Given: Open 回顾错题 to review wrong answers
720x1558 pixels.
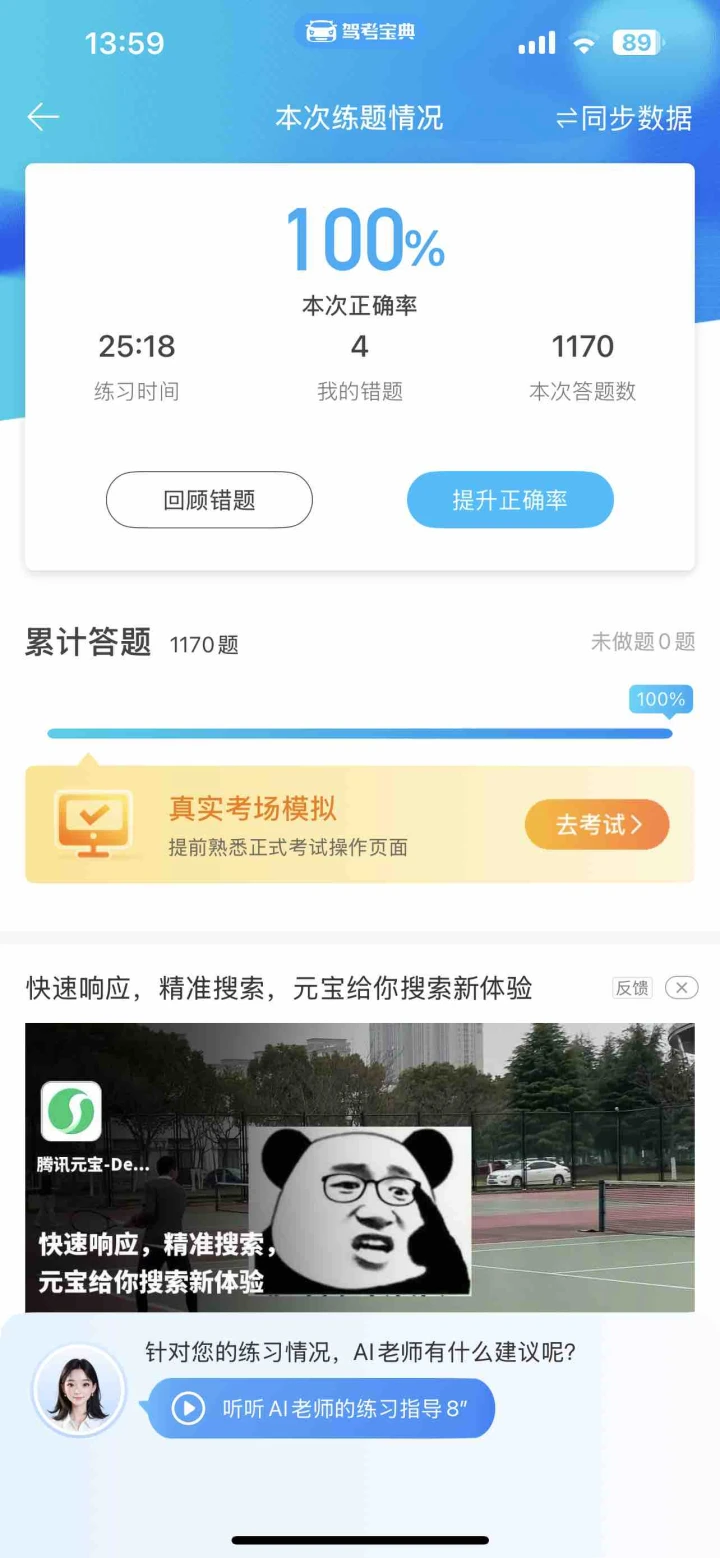Looking at the screenshot, I should tap(209, 500).
